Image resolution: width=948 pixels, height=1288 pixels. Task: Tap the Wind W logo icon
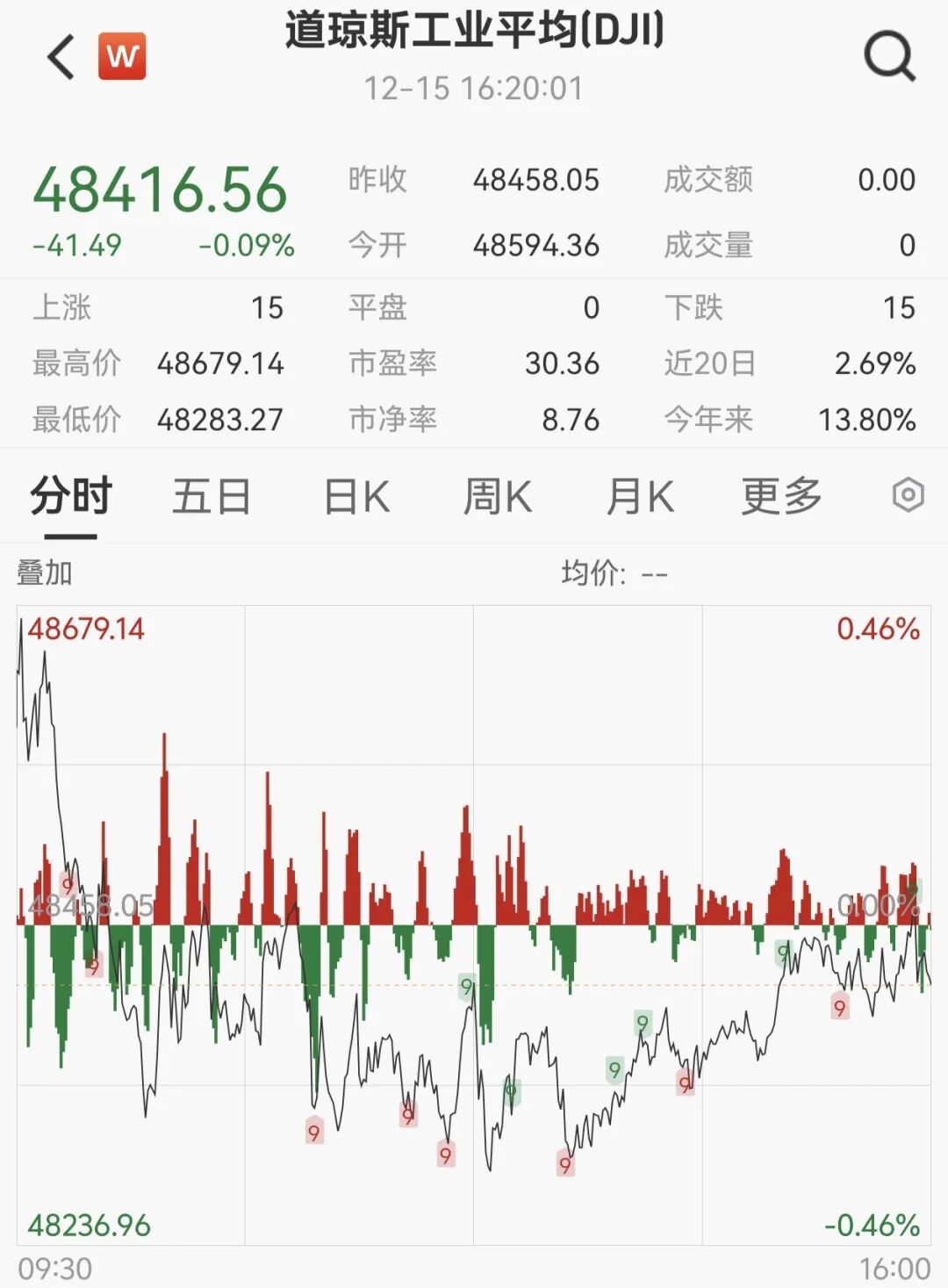123,54
